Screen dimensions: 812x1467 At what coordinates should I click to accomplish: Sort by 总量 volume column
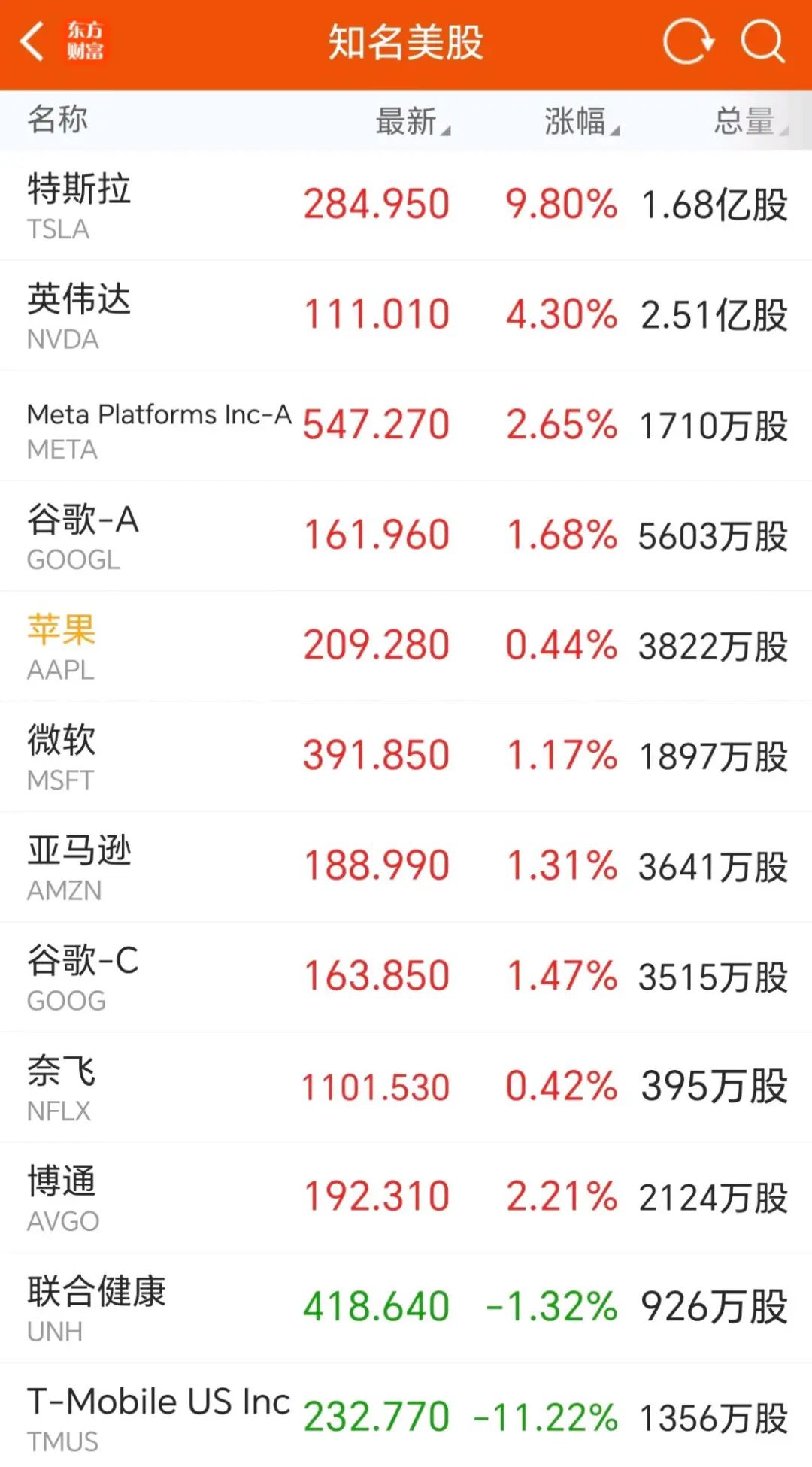[x=750, y=121]
